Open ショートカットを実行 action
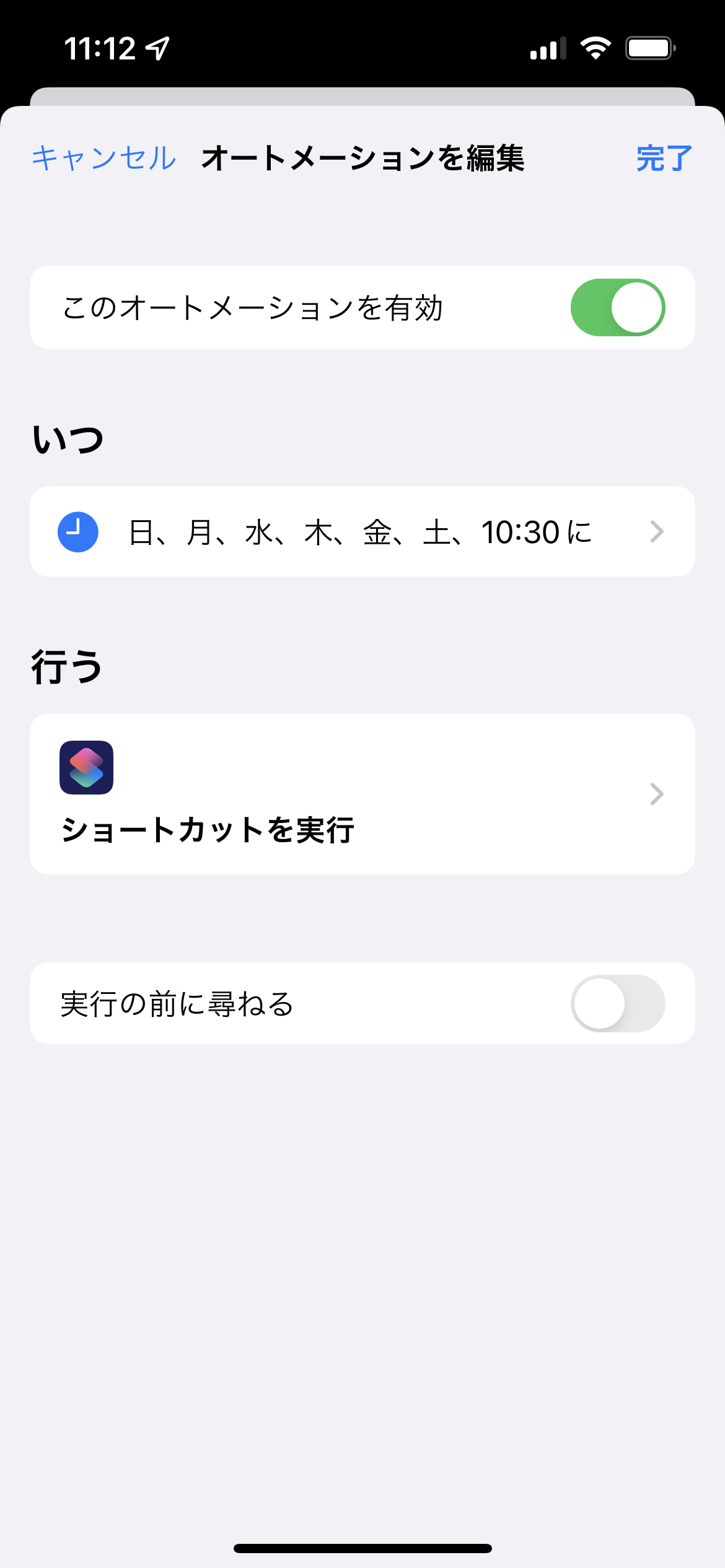The height and width of the screenshot is (1568, 725). click(362, 794)
